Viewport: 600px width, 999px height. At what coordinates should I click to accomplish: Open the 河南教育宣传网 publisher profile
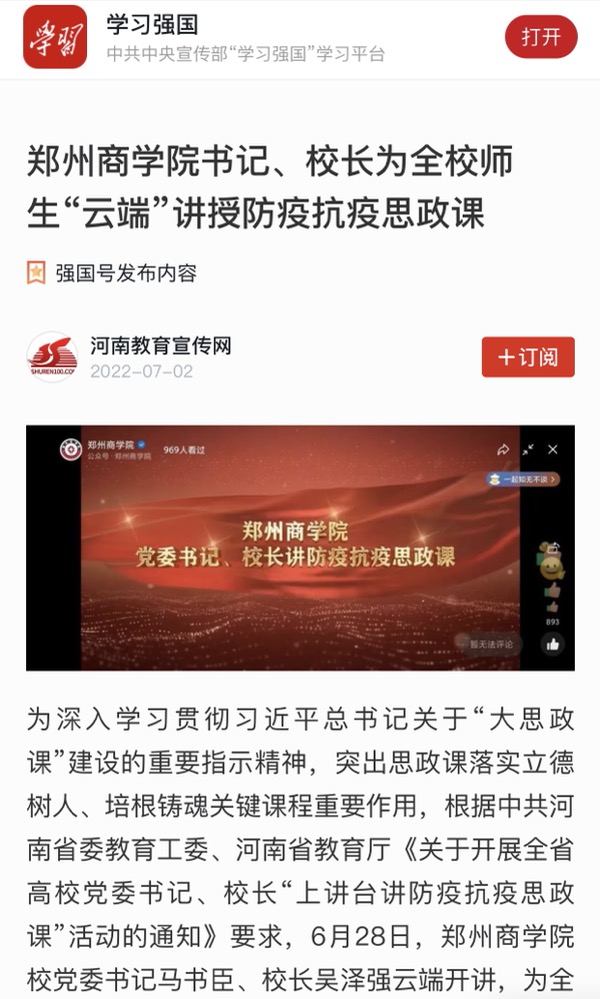(x=160, y=346)
